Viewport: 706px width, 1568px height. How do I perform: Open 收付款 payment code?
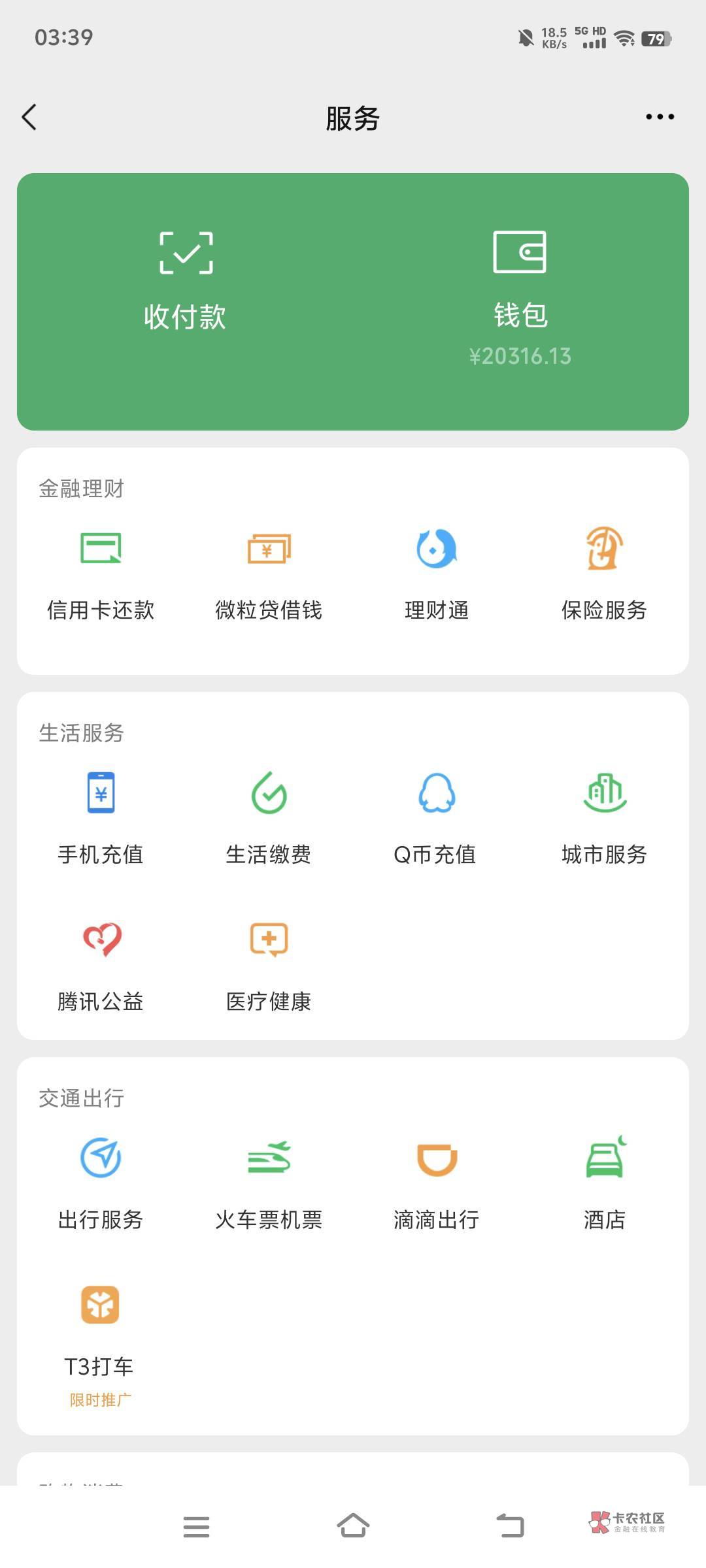click(186, 281)
